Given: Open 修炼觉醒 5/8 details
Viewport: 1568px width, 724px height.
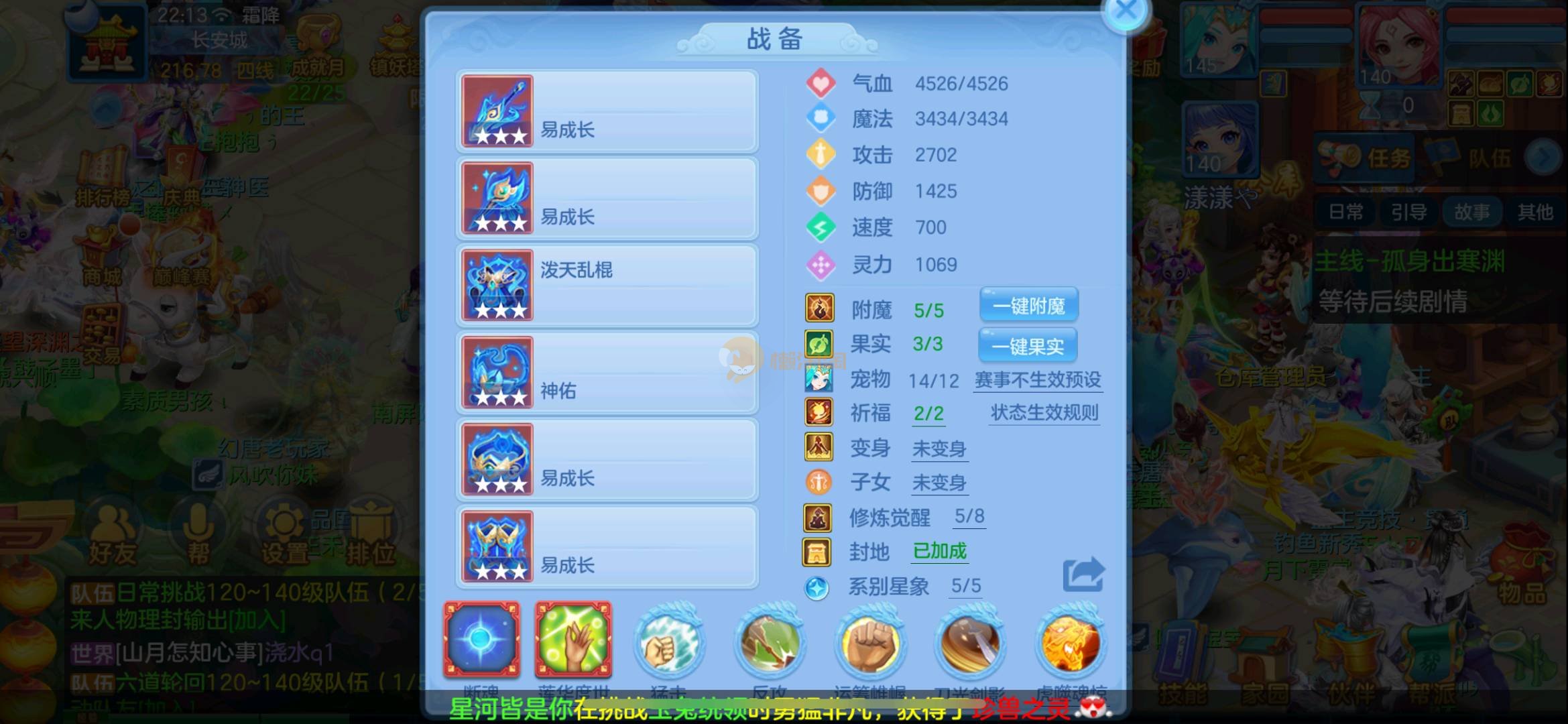Looking at the screenshot, I should pyautogui.click(x=969, y=516).
